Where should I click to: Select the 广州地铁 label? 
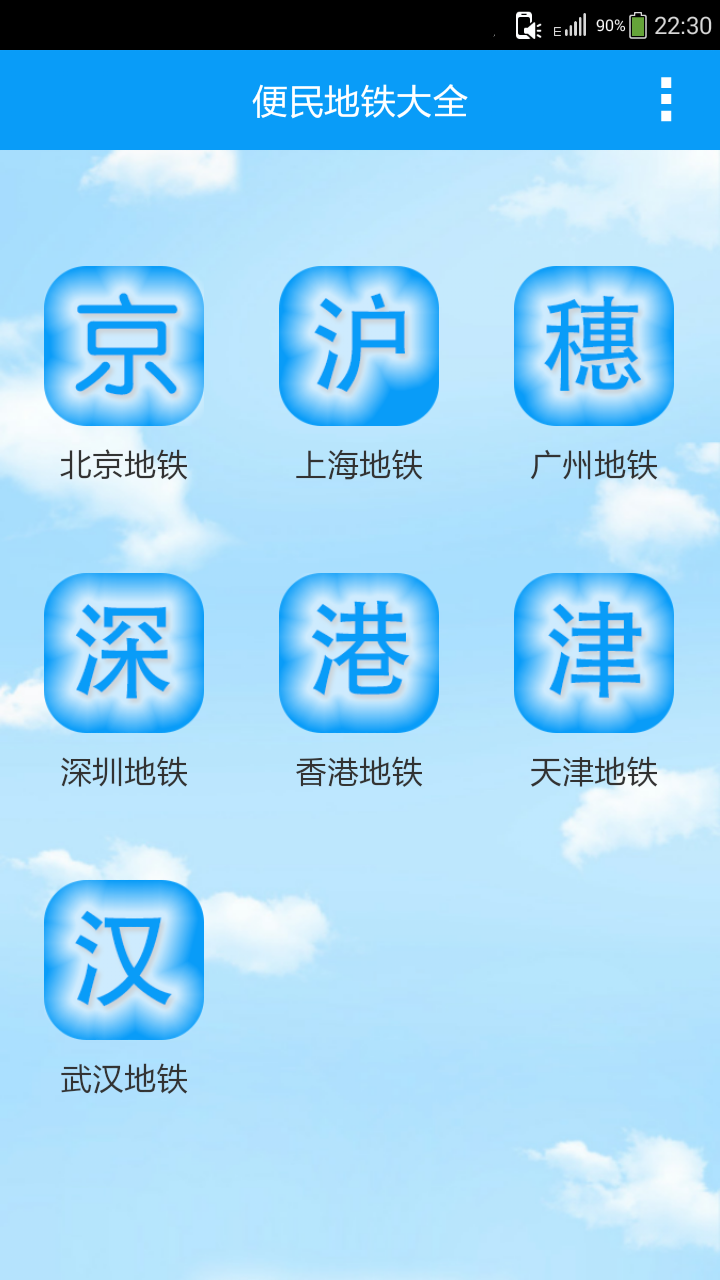(x=593, y=463)
